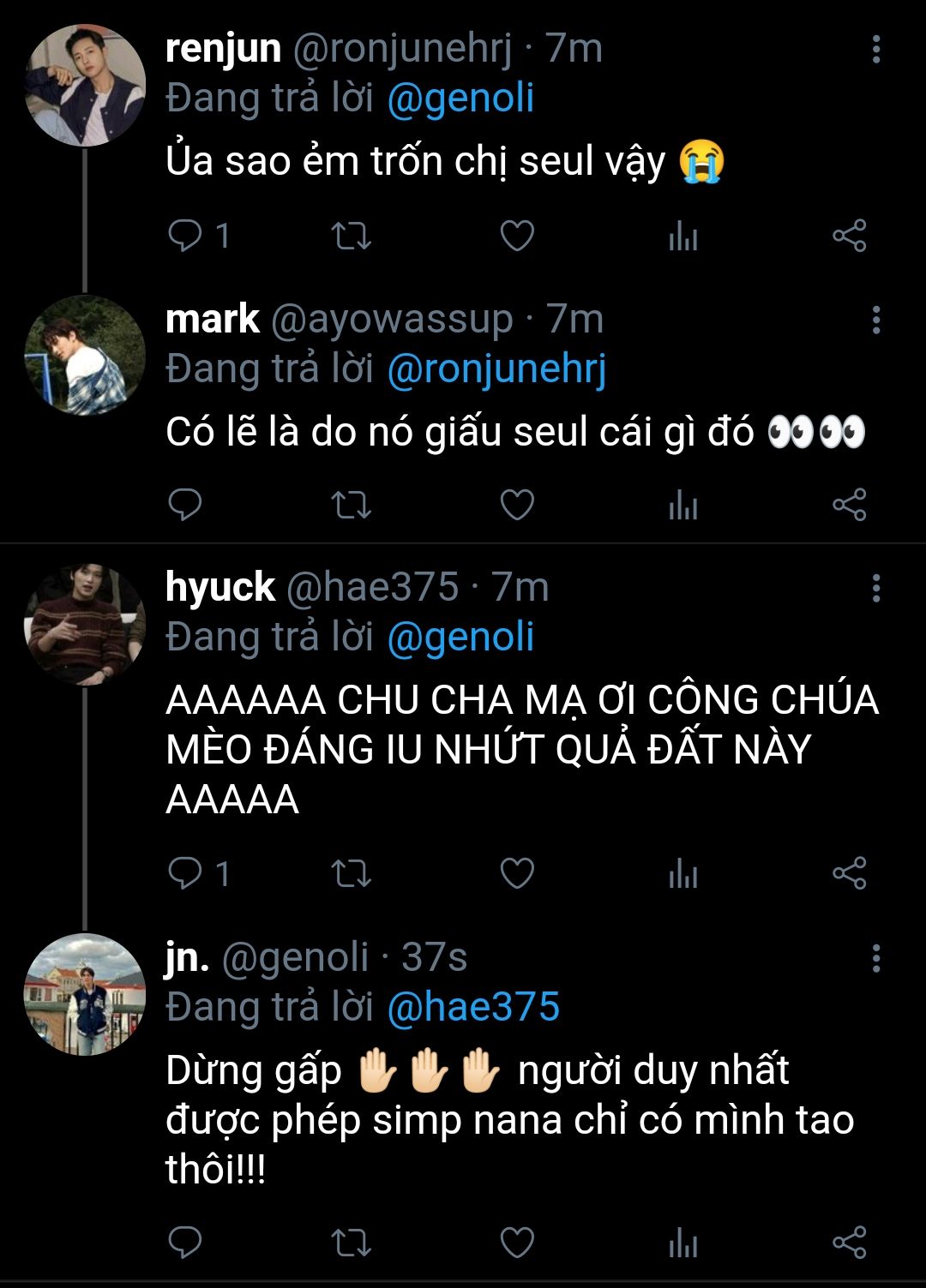The width and height of the screenshot is (926, 1288).
Task: Open the overflow menu on jn.'s tweet
Action: [x=875, y=958]
